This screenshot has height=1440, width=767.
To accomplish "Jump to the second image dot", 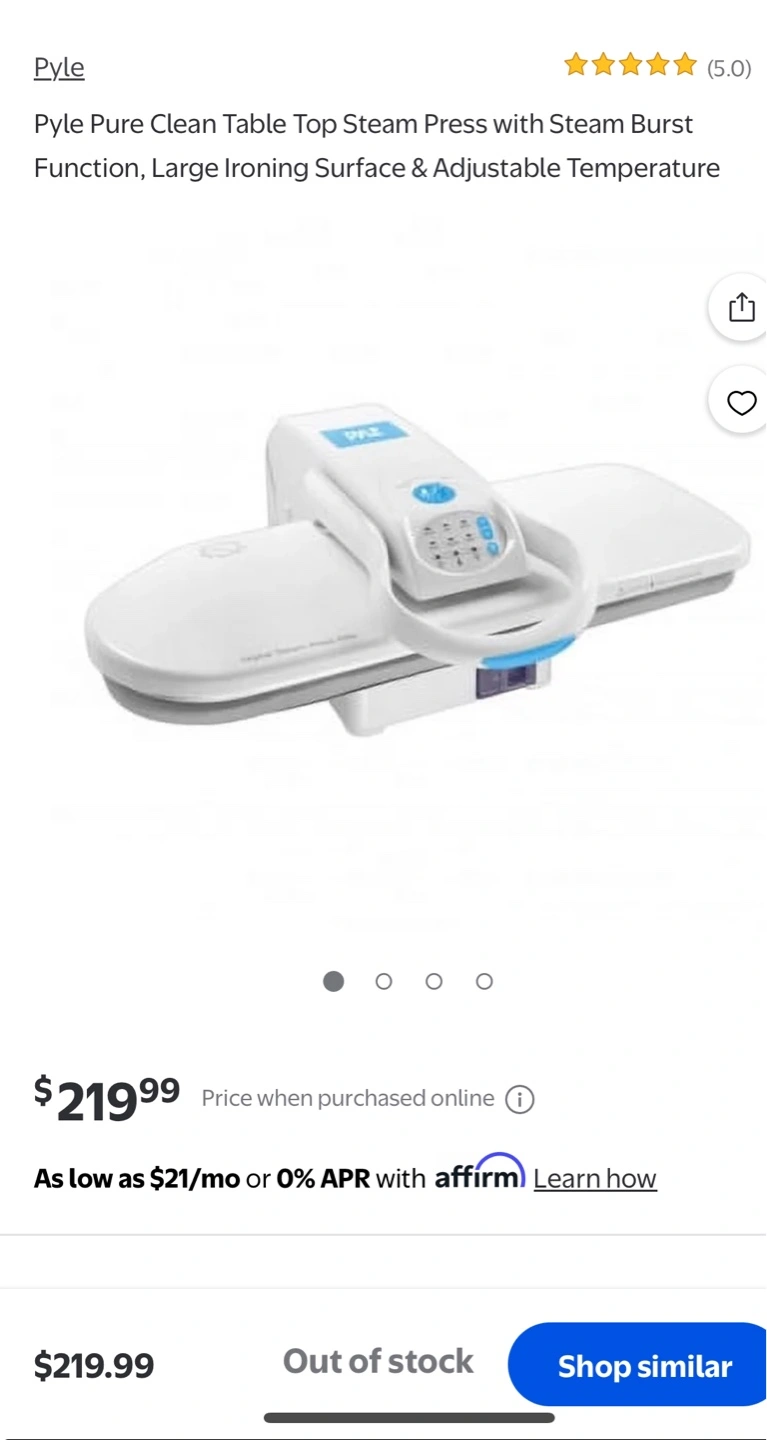I will (x=384, y=982).
